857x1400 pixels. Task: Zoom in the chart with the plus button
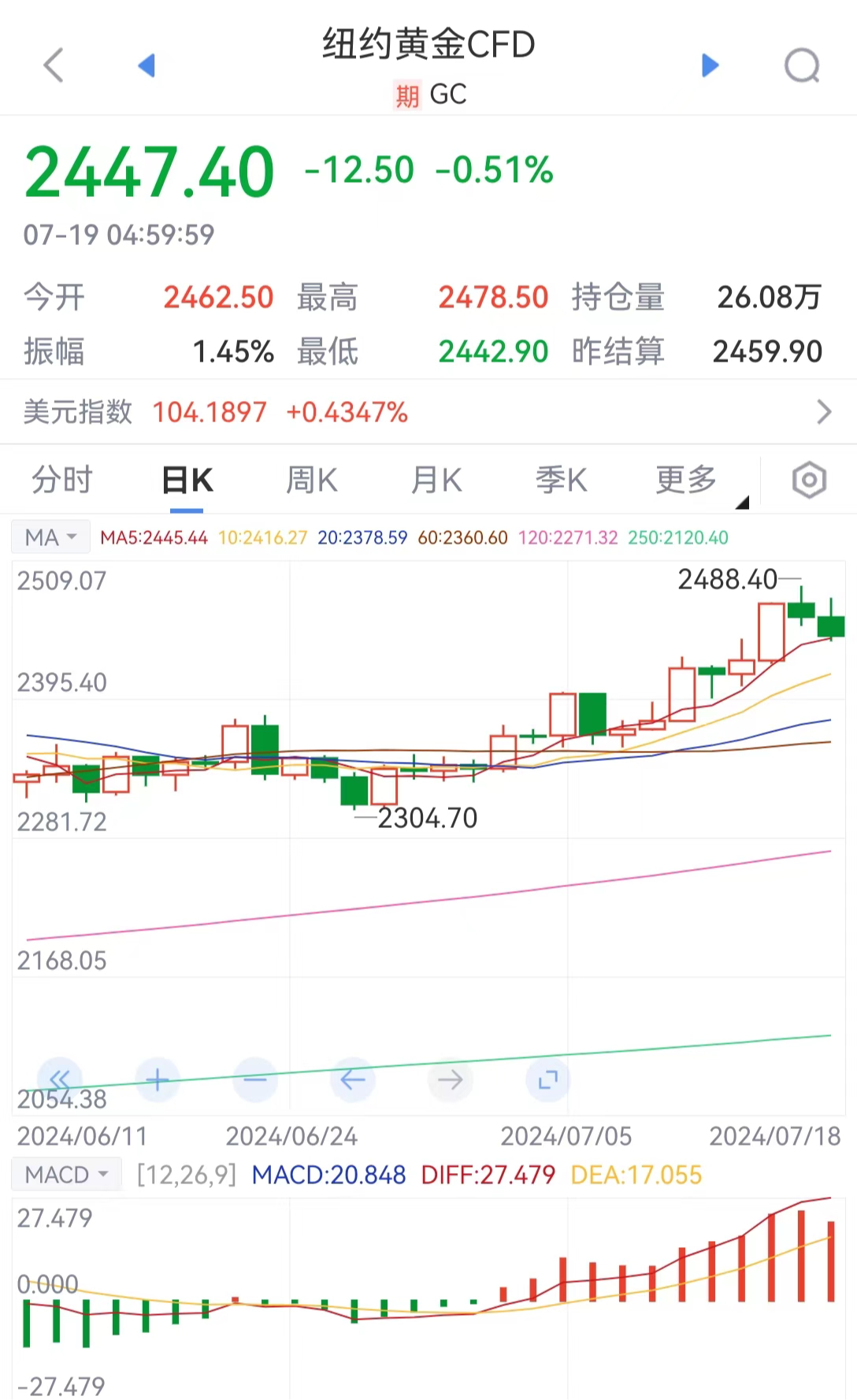[158, 1079]
